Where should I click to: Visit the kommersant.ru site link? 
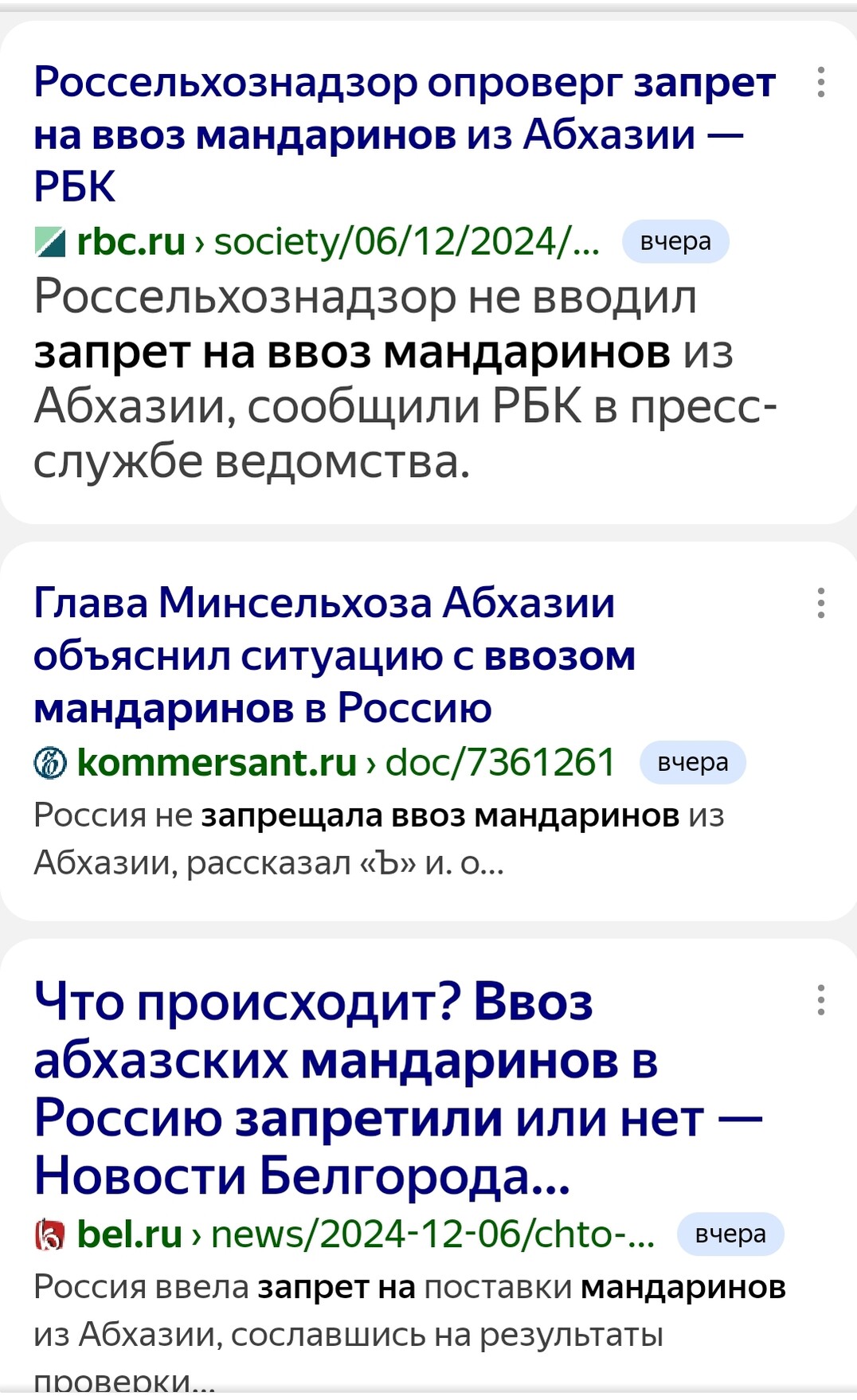coord(216,763)
